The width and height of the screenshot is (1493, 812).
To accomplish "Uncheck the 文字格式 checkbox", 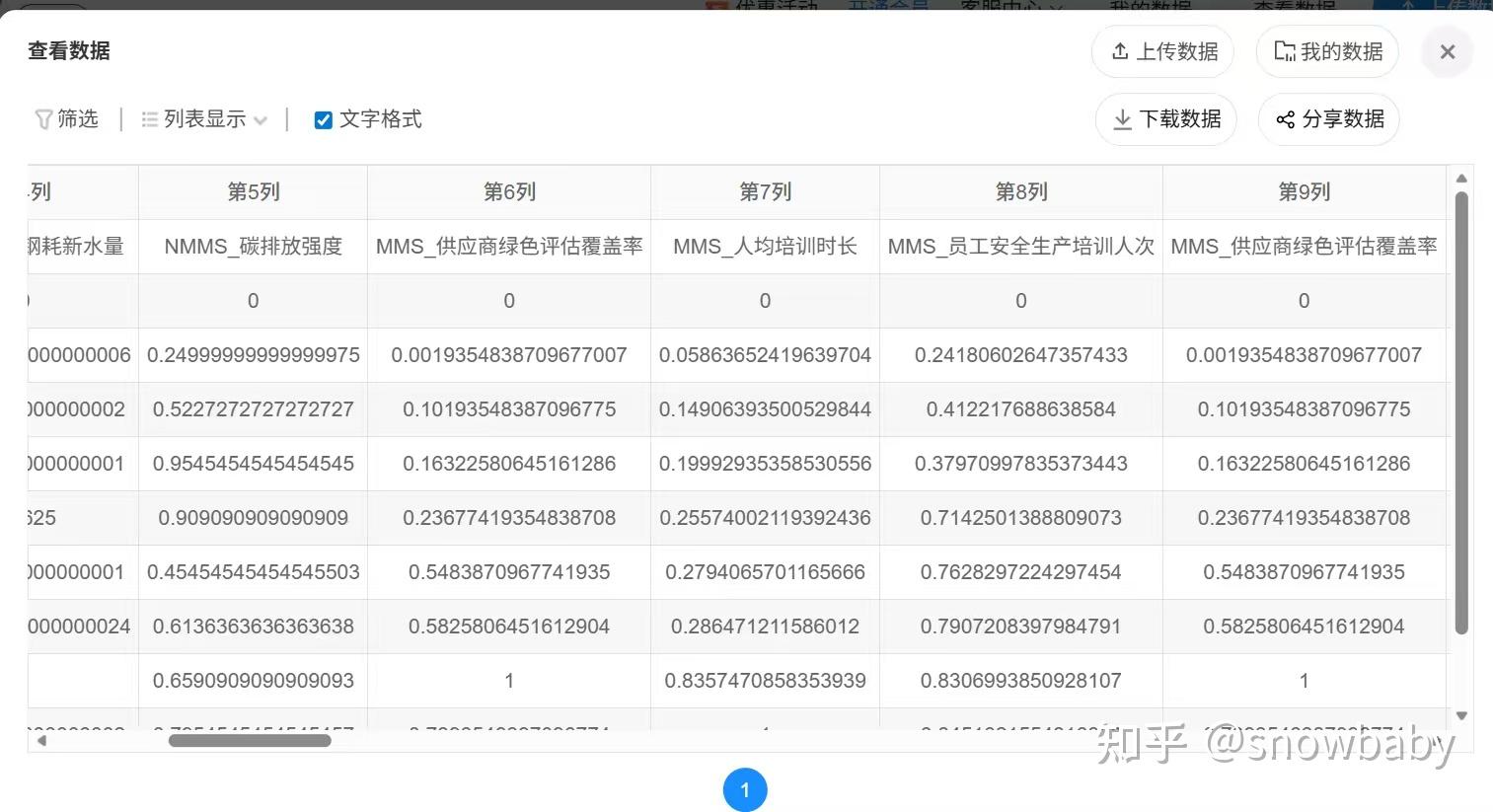I will pyautogui.click(x=323, y=120).
